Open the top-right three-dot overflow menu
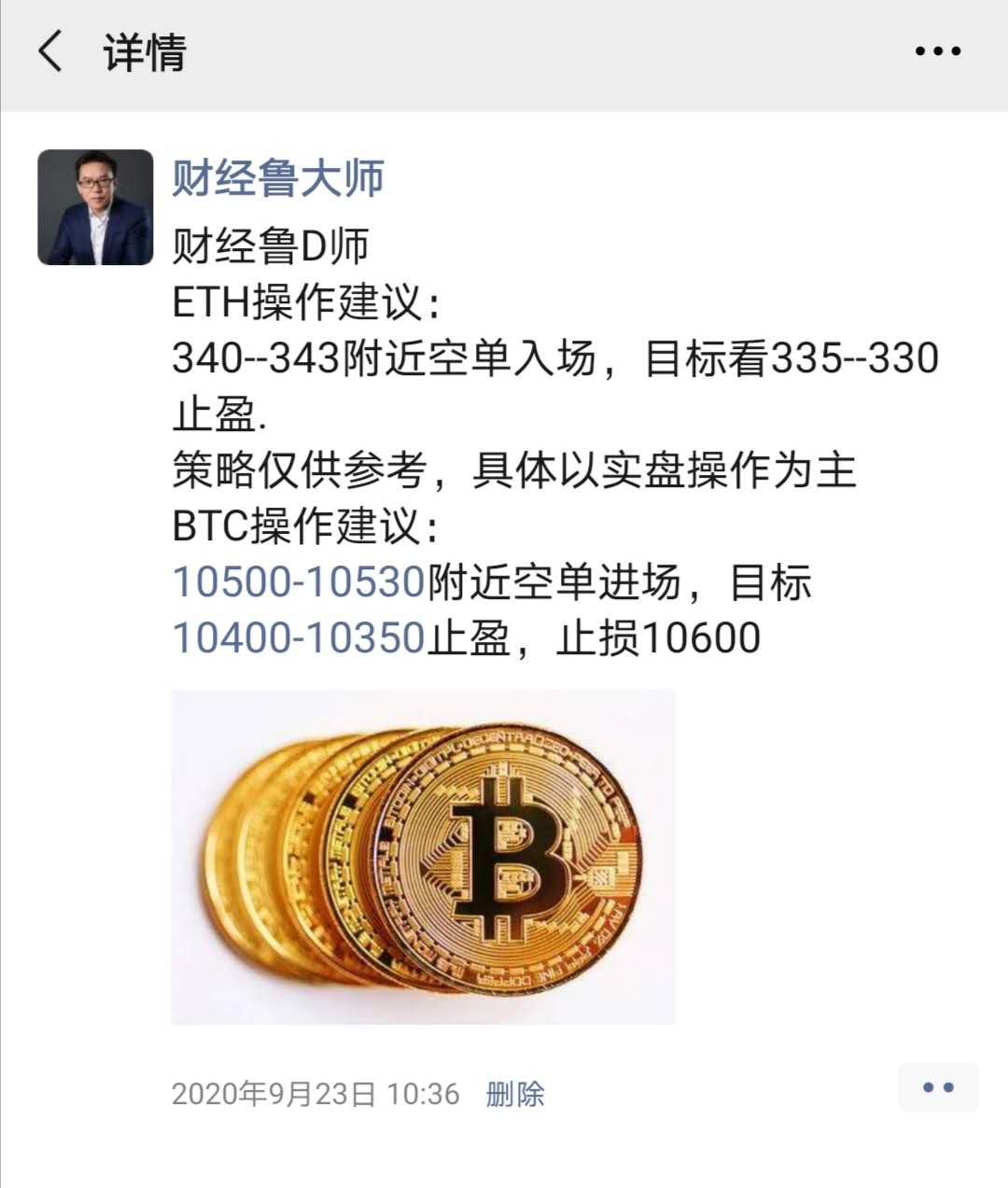This screenshot has width=1008, height=1188. [x=937, y=51]
